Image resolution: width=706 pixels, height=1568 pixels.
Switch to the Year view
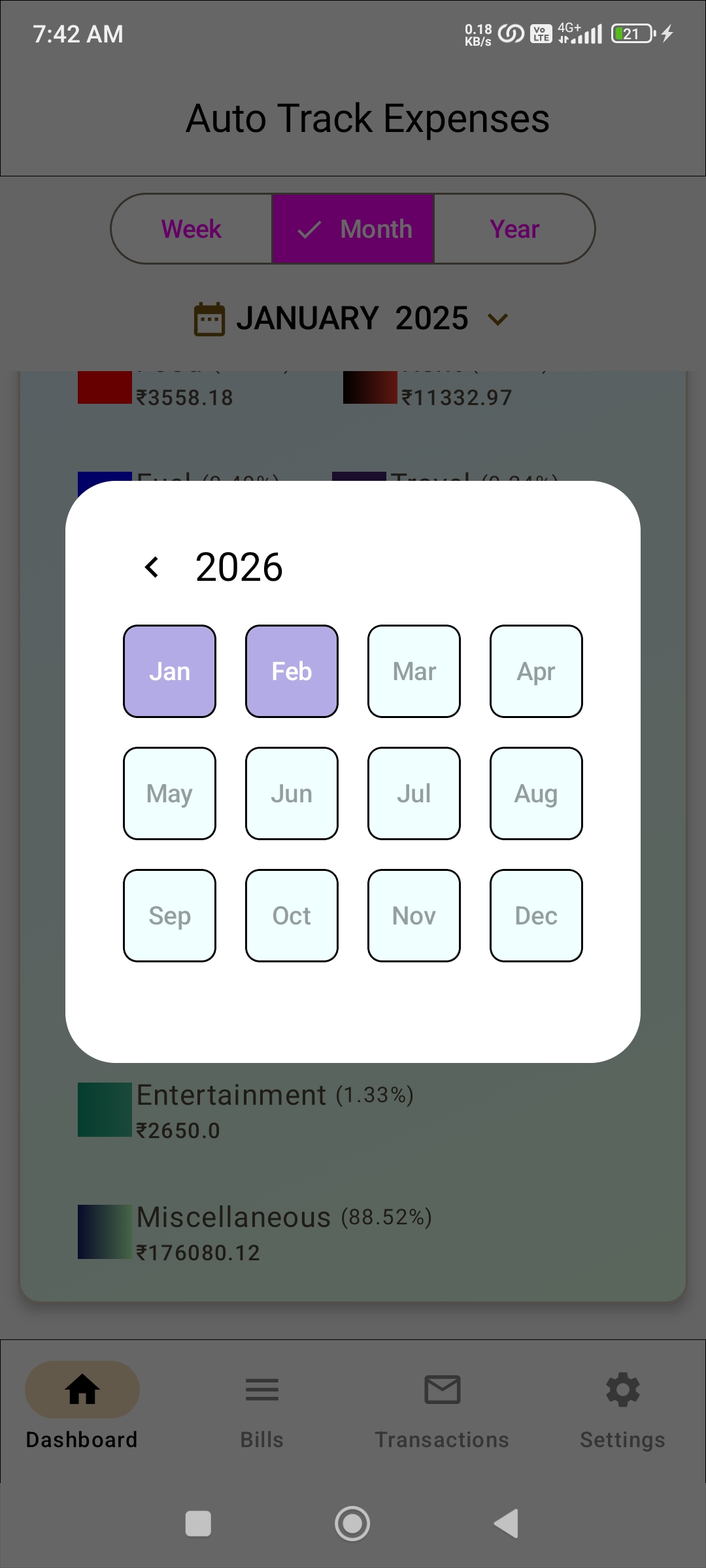point(514,229)
